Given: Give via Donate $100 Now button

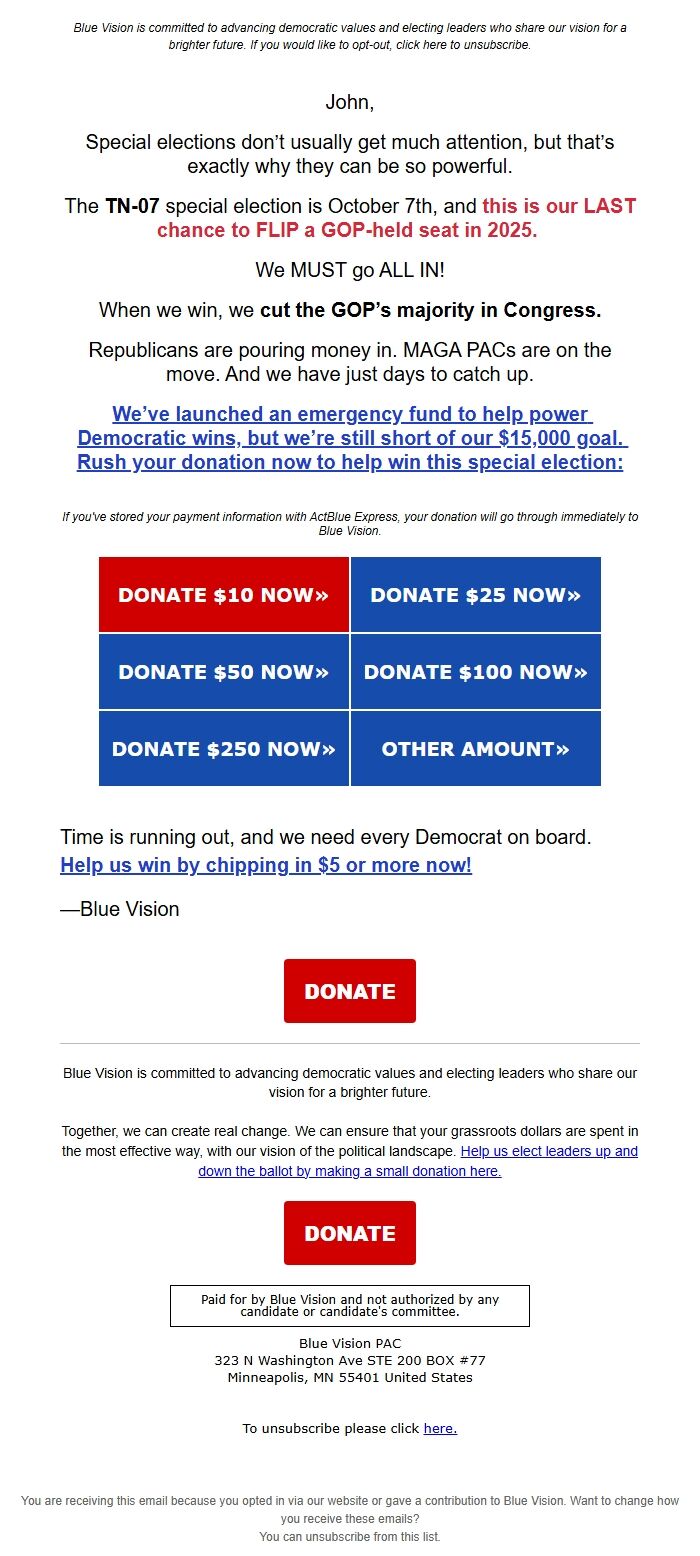Looking at the screenshot, I should [475, 672].
